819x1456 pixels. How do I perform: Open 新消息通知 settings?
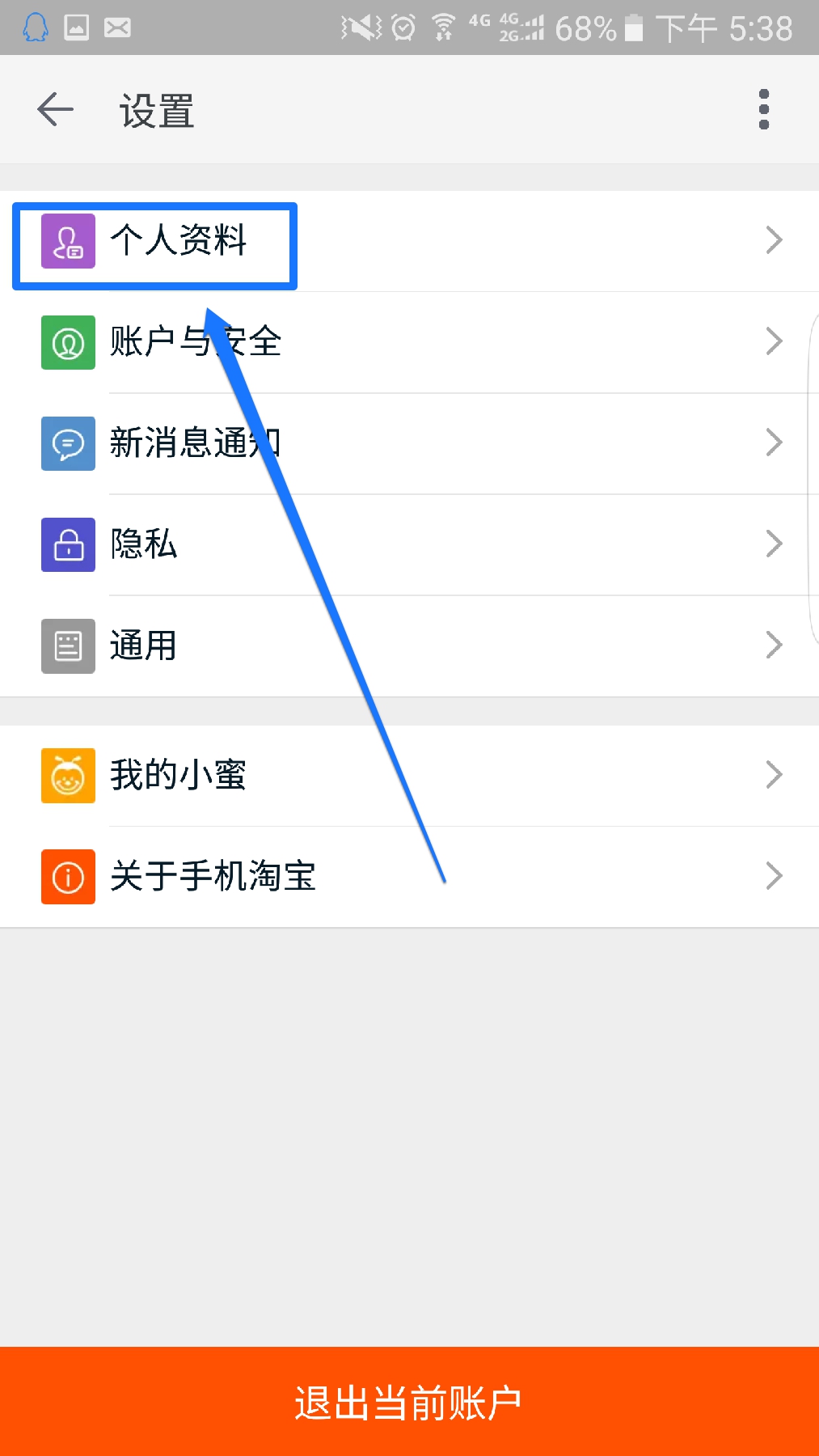409,443
